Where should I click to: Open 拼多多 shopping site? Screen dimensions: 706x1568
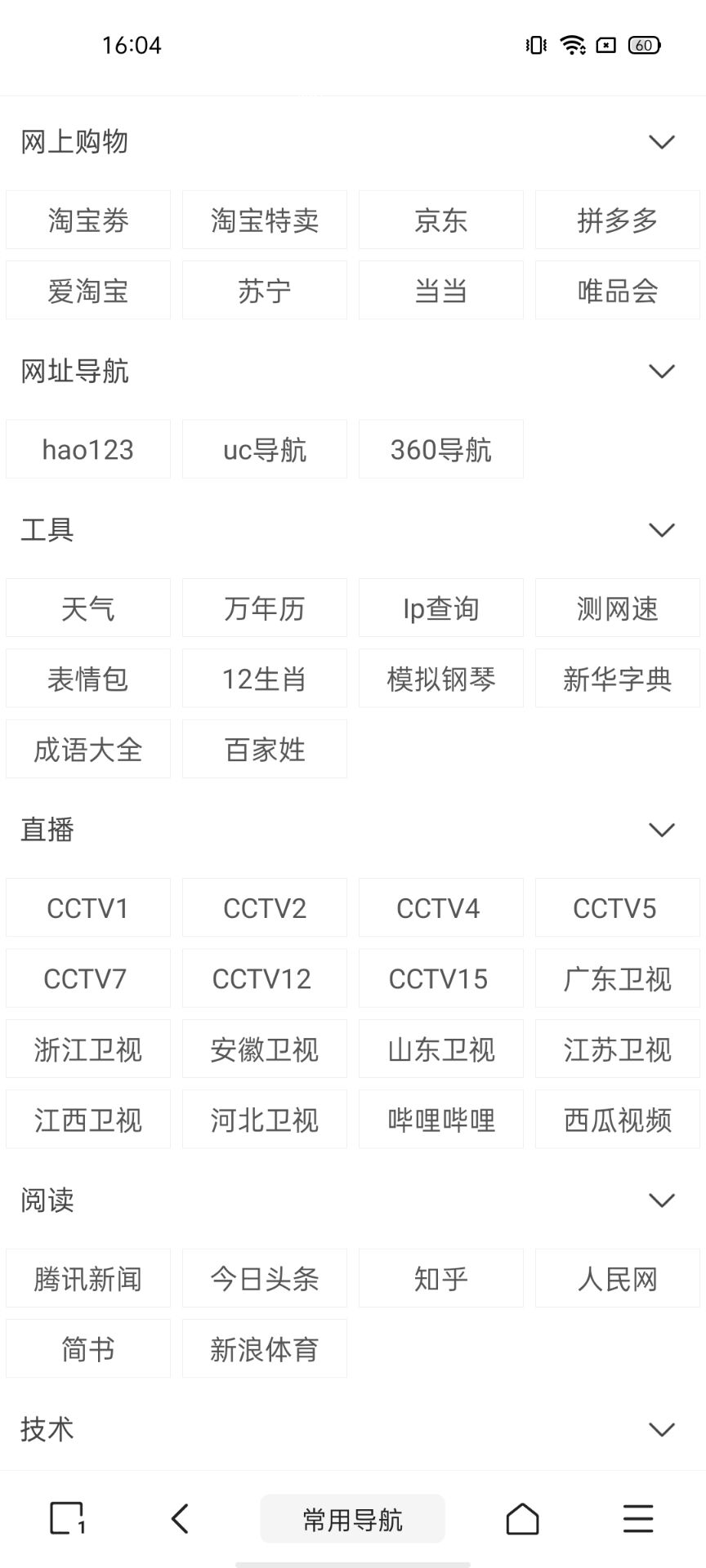pos(618,220)
